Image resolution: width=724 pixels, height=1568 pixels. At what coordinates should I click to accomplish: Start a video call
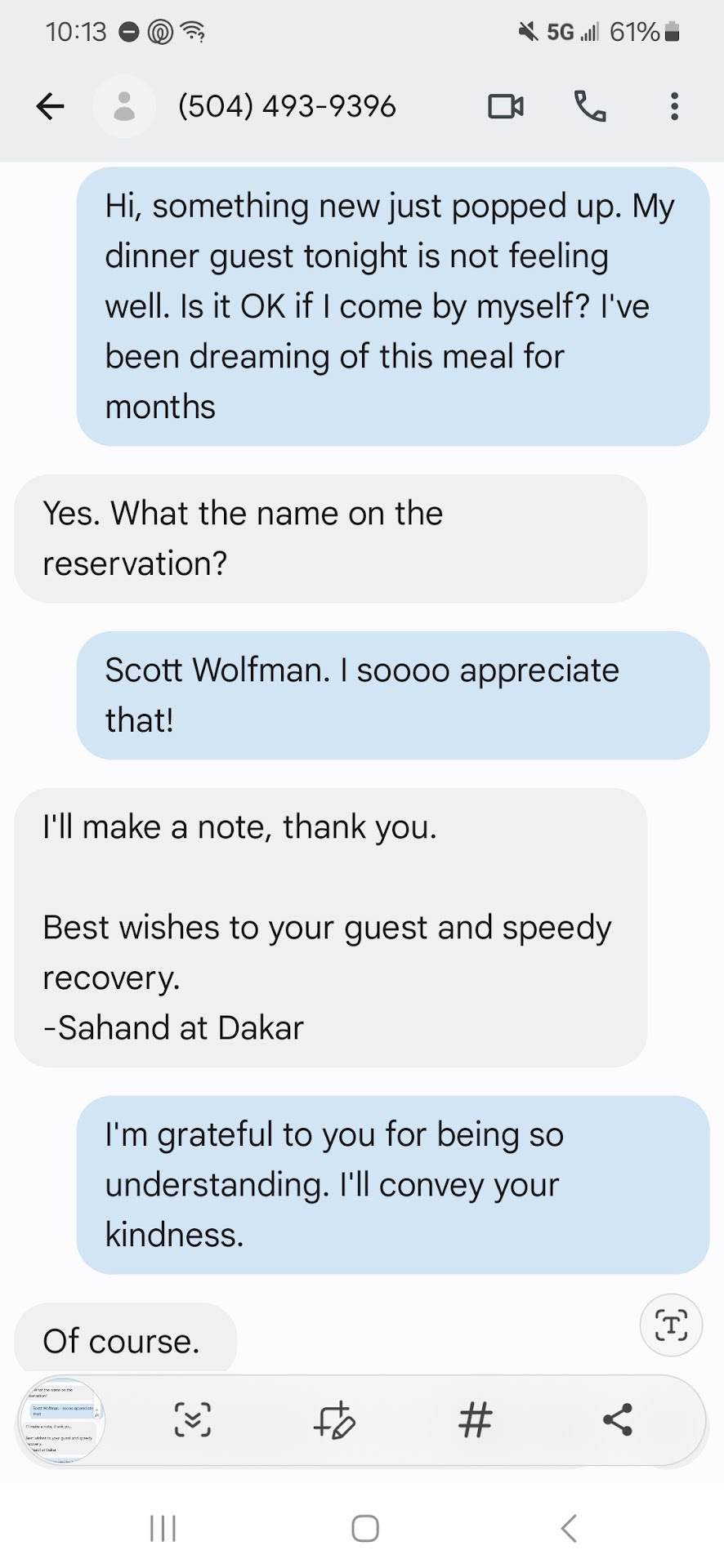(506, 106)
